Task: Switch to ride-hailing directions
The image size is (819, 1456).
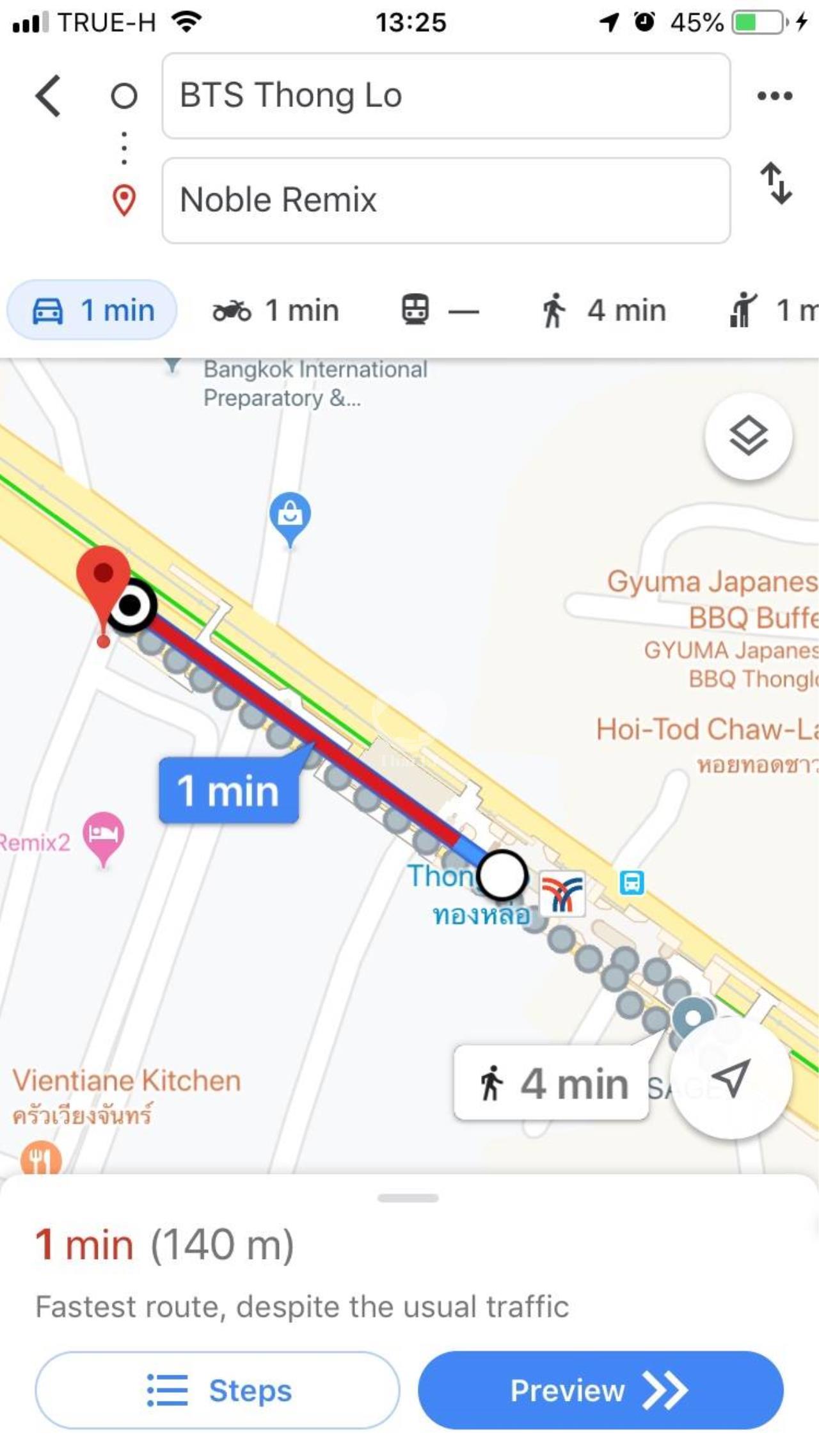Action: point(772,310)
